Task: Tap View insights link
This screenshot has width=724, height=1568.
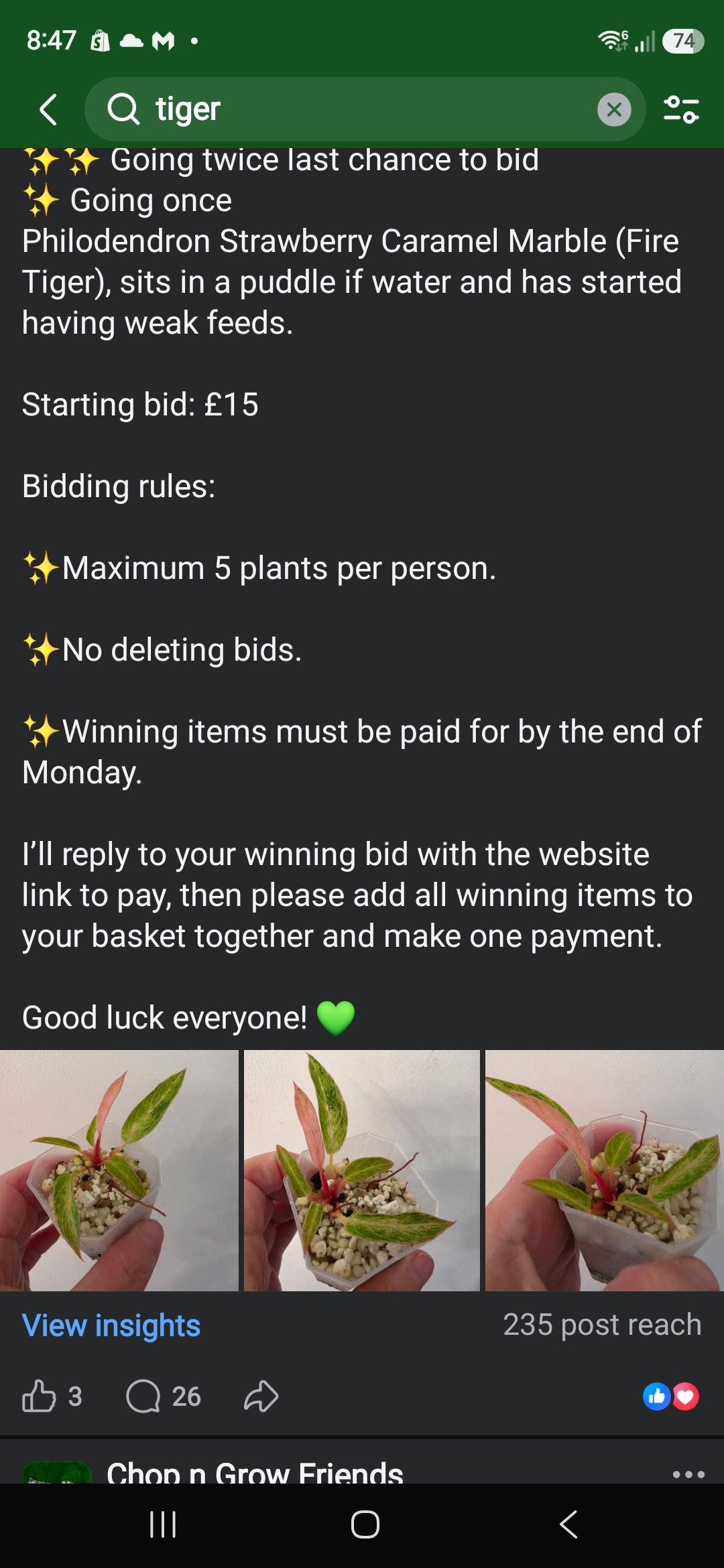Action: (111, 1325)
